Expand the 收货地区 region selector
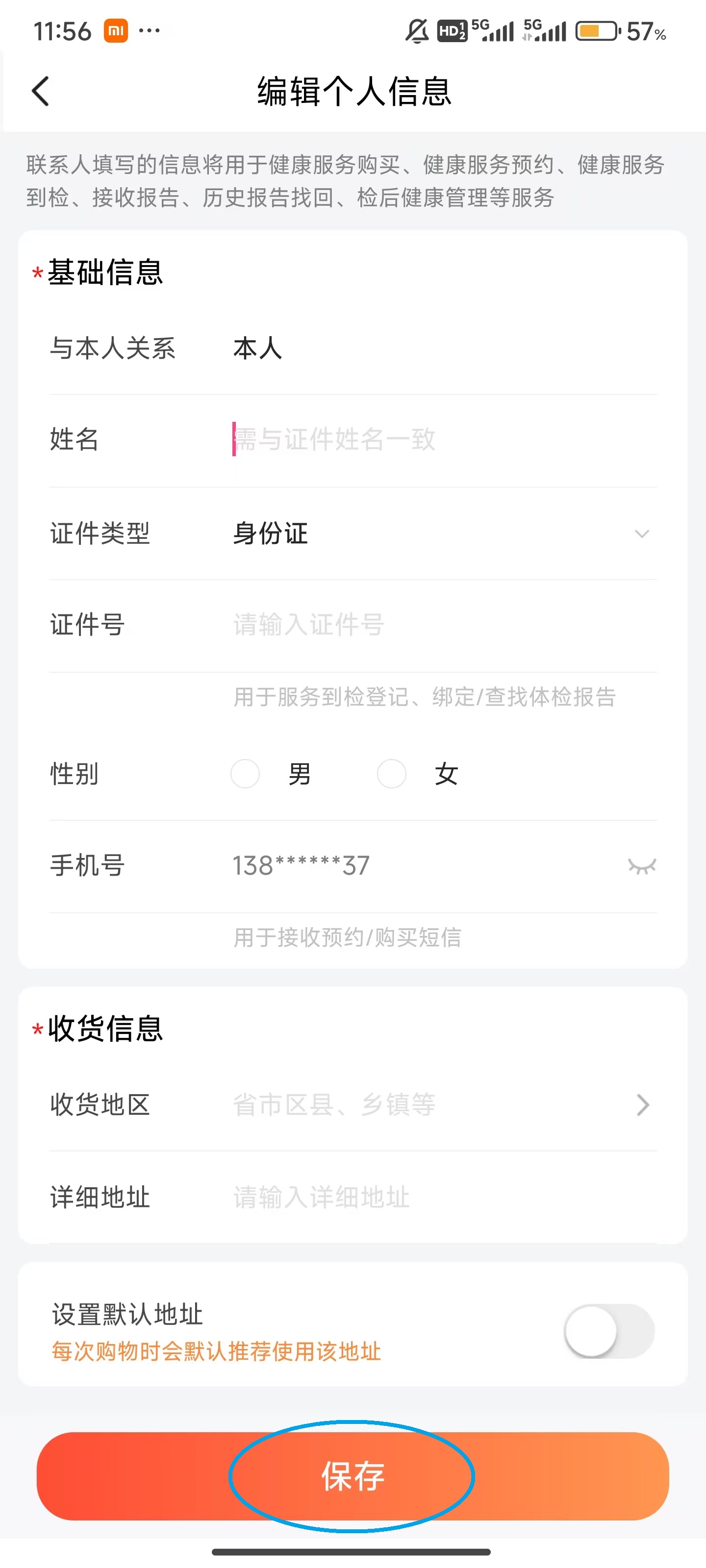Screen dimensions: 706x1568 click(641, 1105)
